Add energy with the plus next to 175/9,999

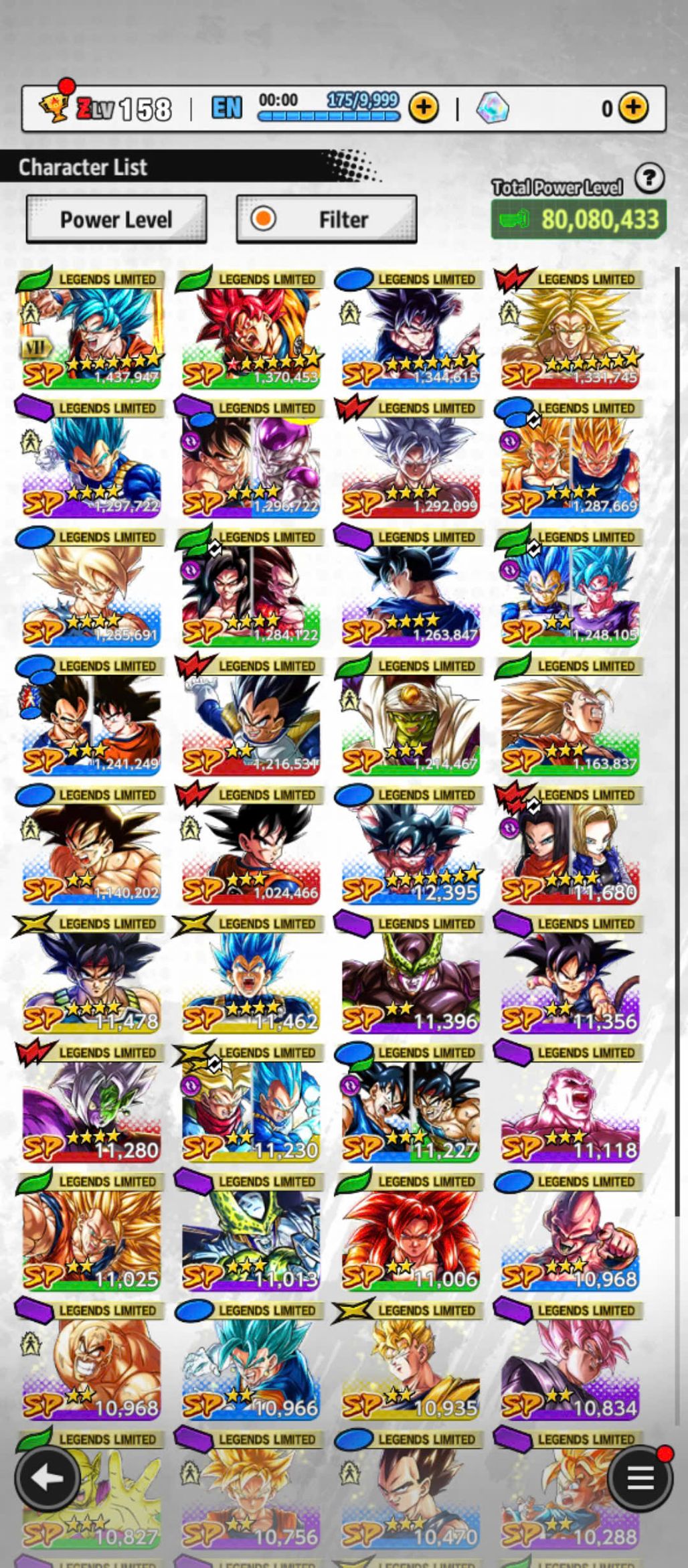(x=424, y=108)
